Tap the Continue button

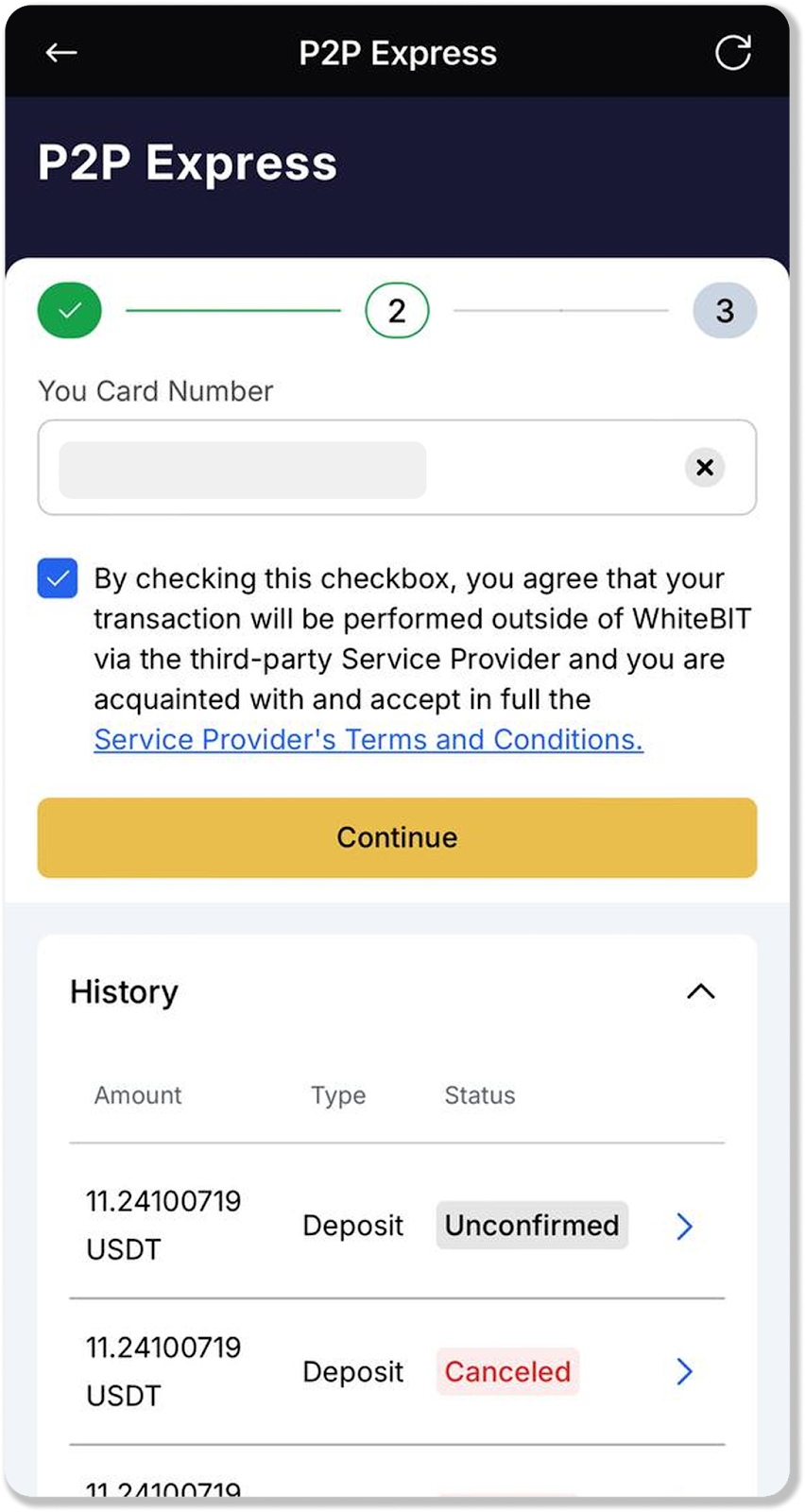[x=397, y=837]
